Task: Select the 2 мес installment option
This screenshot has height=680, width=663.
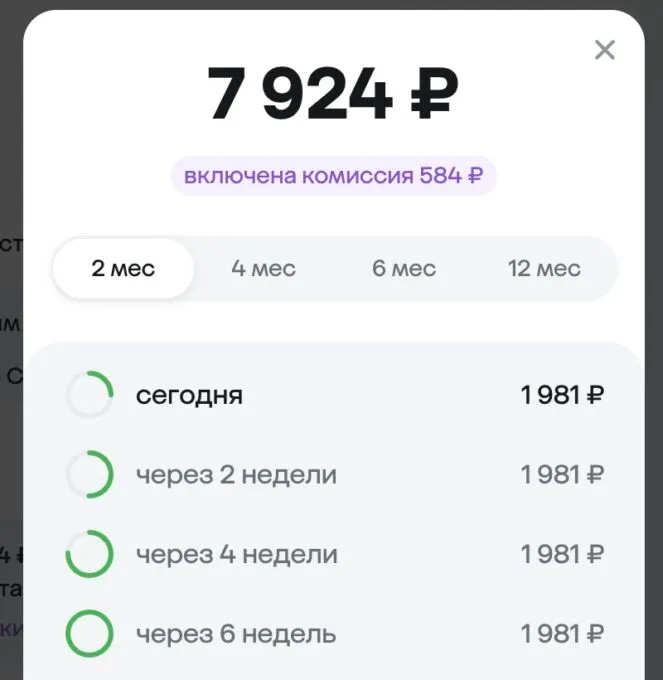Action: [x=123, y=269]
